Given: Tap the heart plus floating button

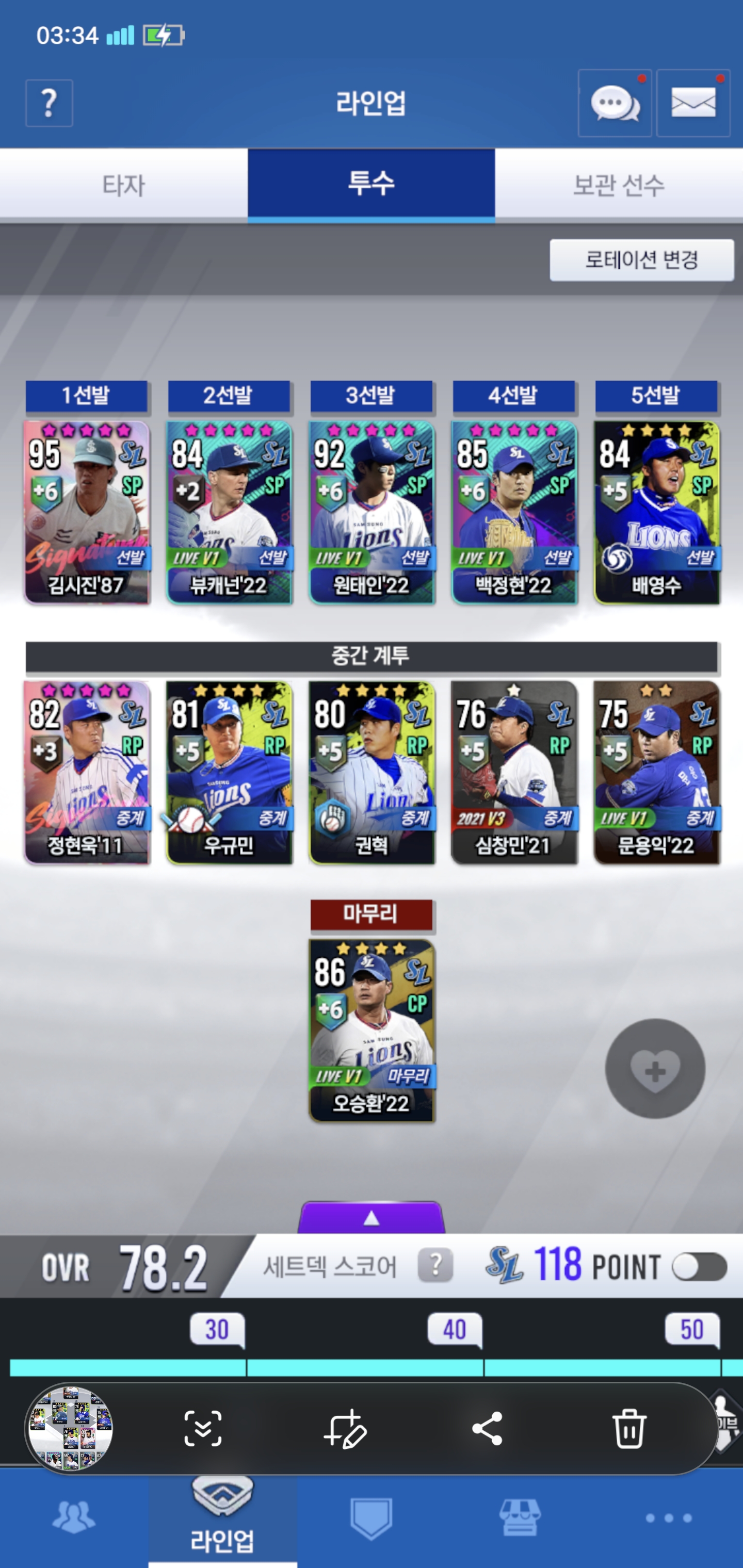Looking at the screenshot, I should (x=655, y=1069).
